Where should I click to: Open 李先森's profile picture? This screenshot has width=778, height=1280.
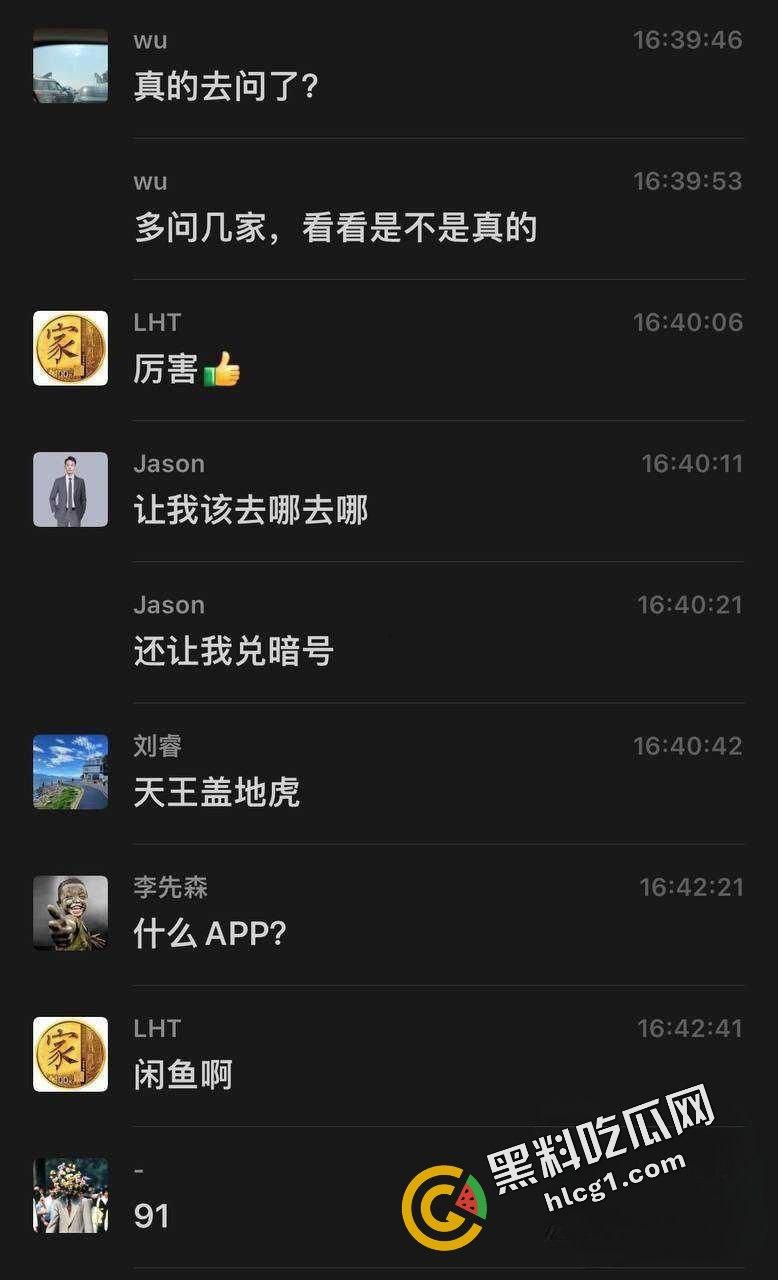click(70, 912)
